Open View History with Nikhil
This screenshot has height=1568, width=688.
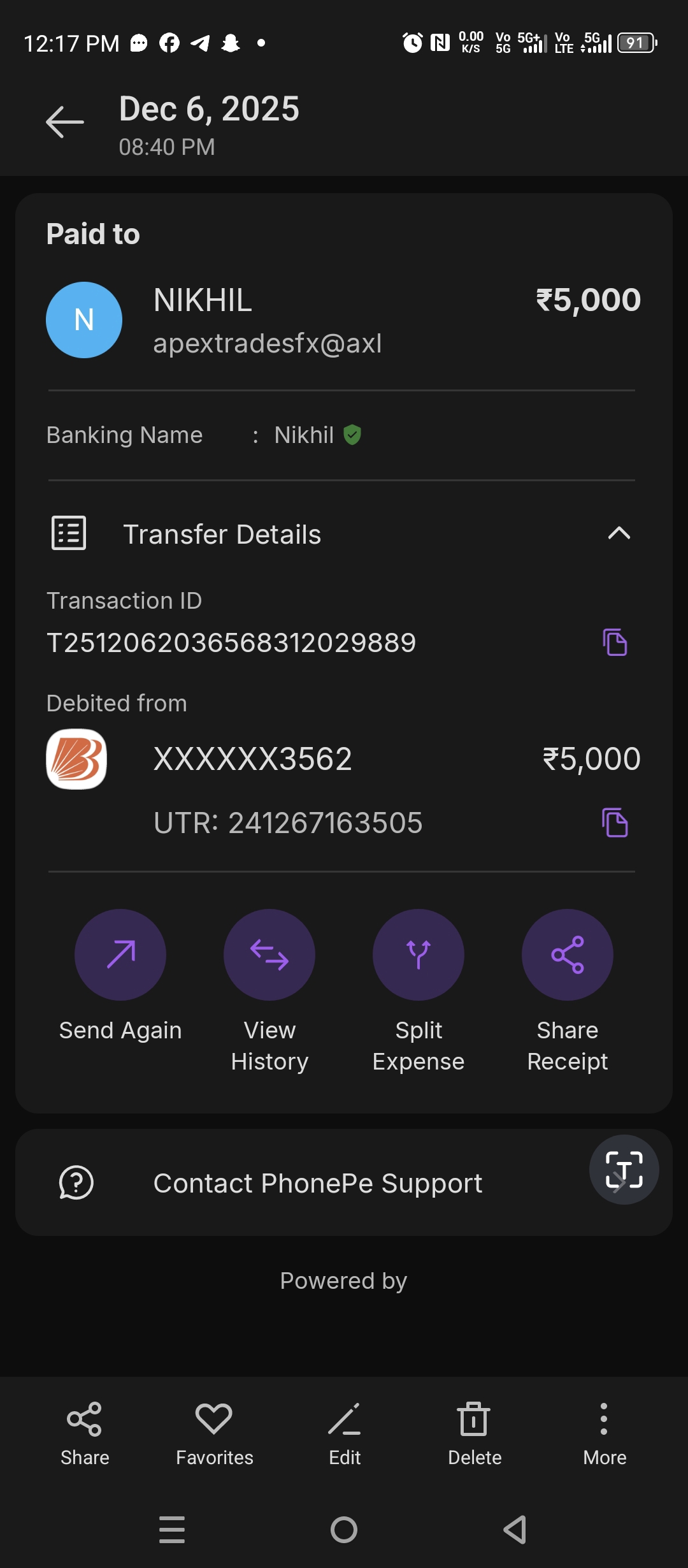pos(269,955)
